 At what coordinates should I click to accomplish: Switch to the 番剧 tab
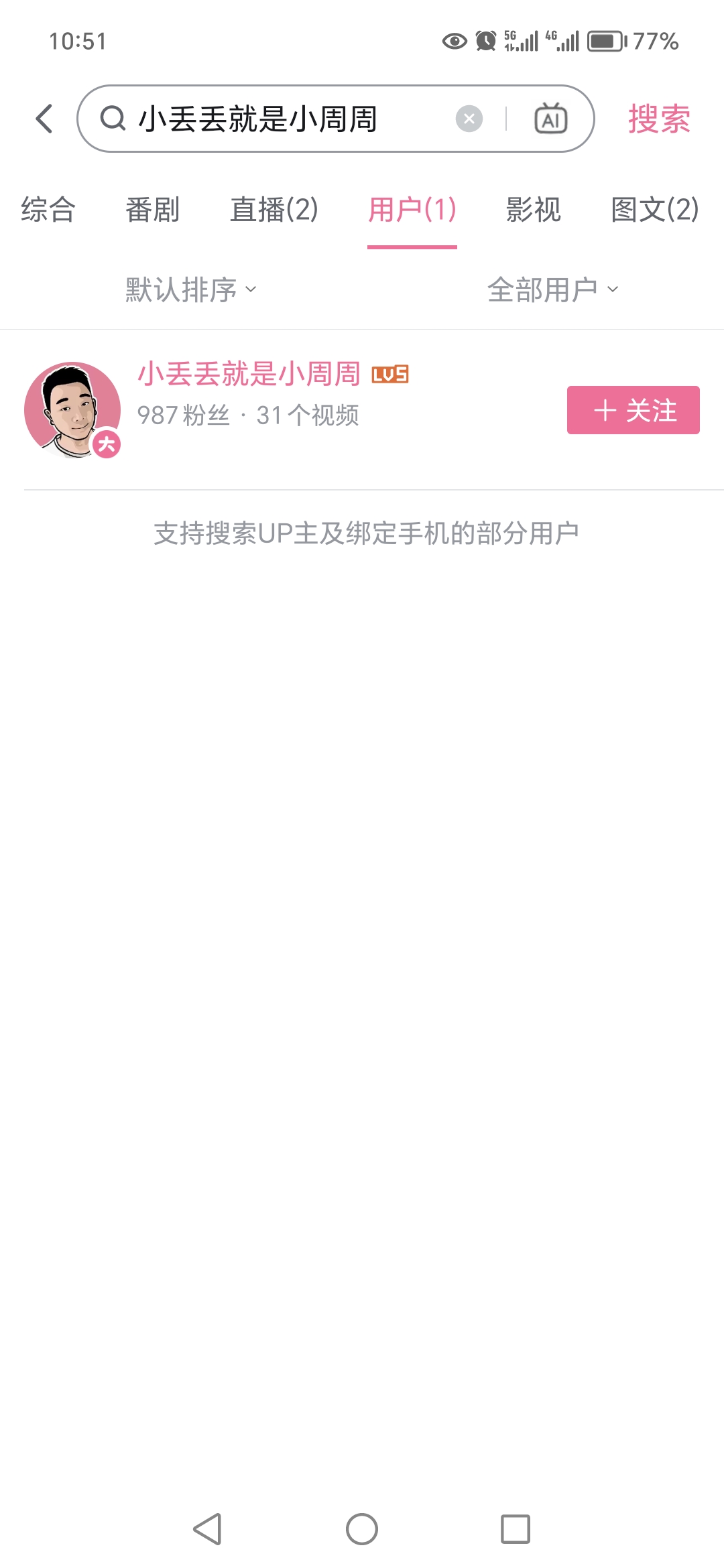click(152, 210)
